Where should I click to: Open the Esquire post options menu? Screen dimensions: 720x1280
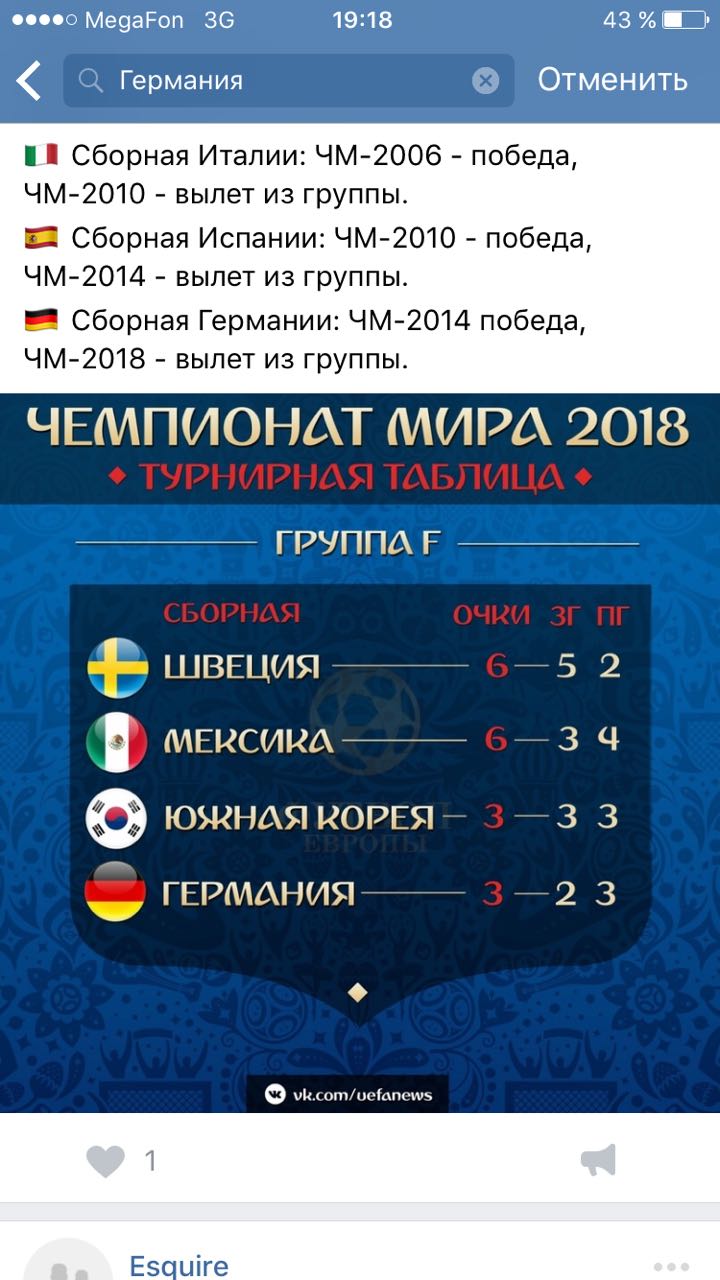pyautogui.click(x=670, y=1264)
